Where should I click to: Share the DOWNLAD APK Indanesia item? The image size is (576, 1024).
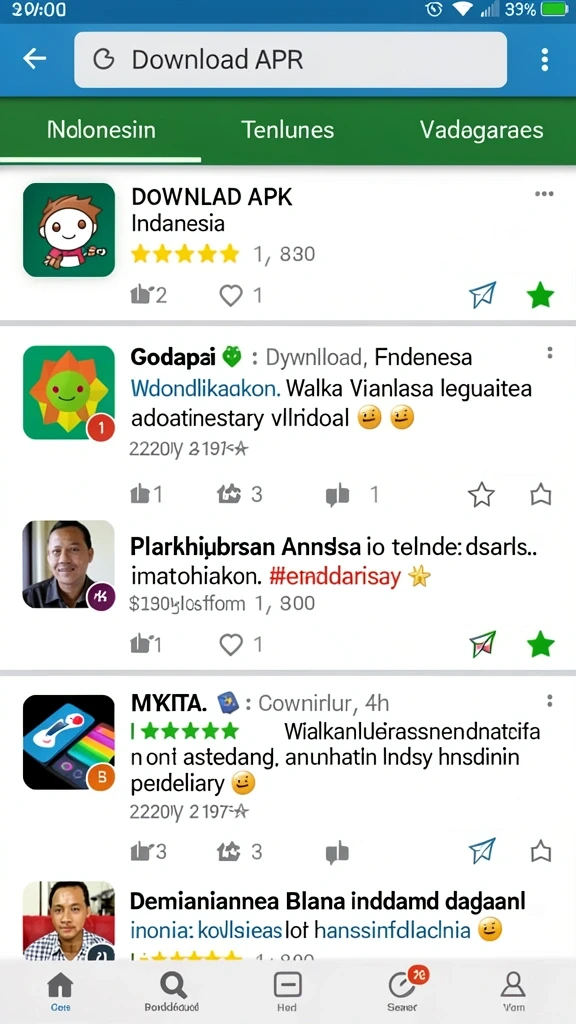click(x=483, y=295)
